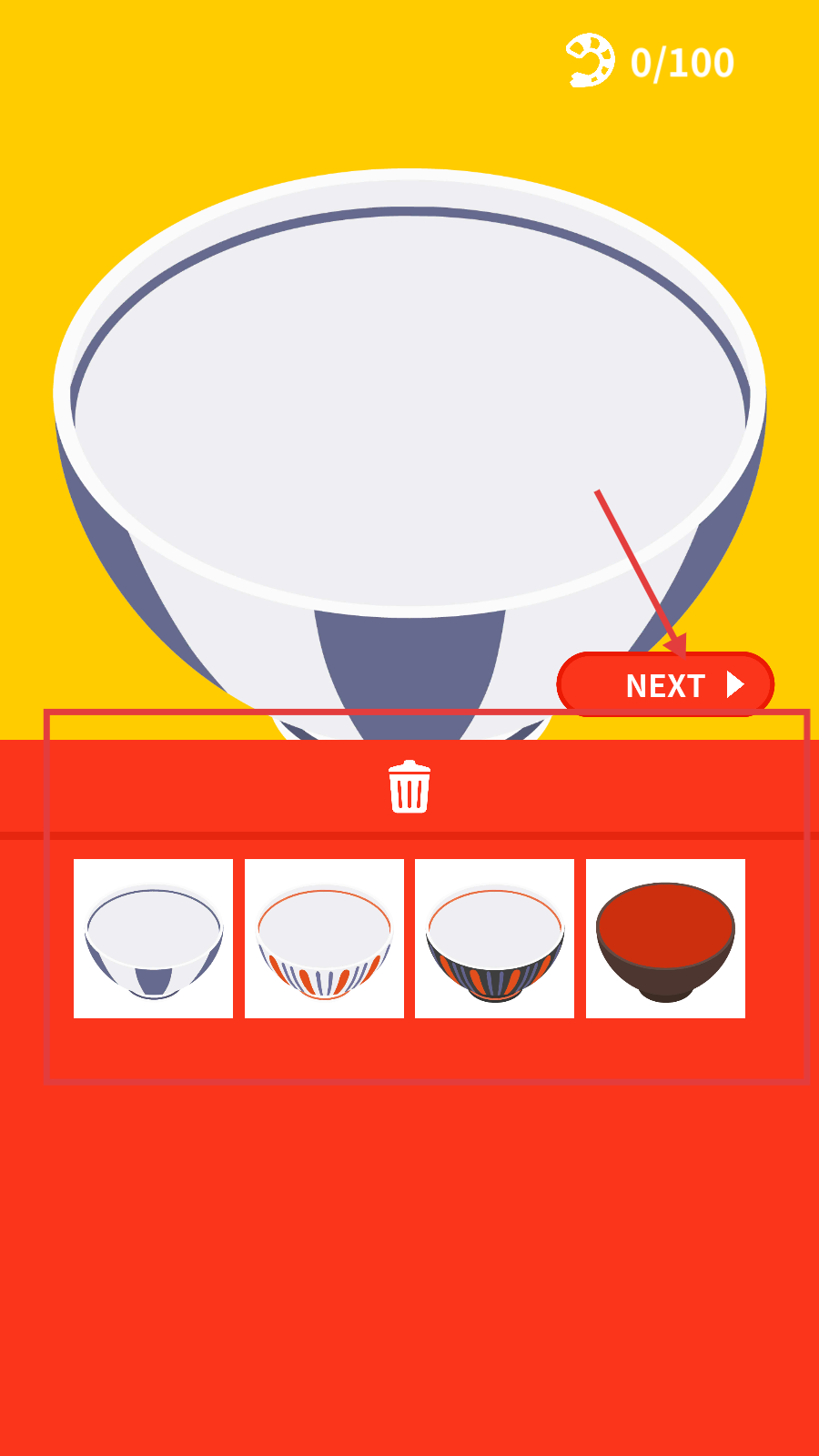This screenshot has width=819, height=1456.
Task: Tap the trash can icon
Action: coord(409,787)
